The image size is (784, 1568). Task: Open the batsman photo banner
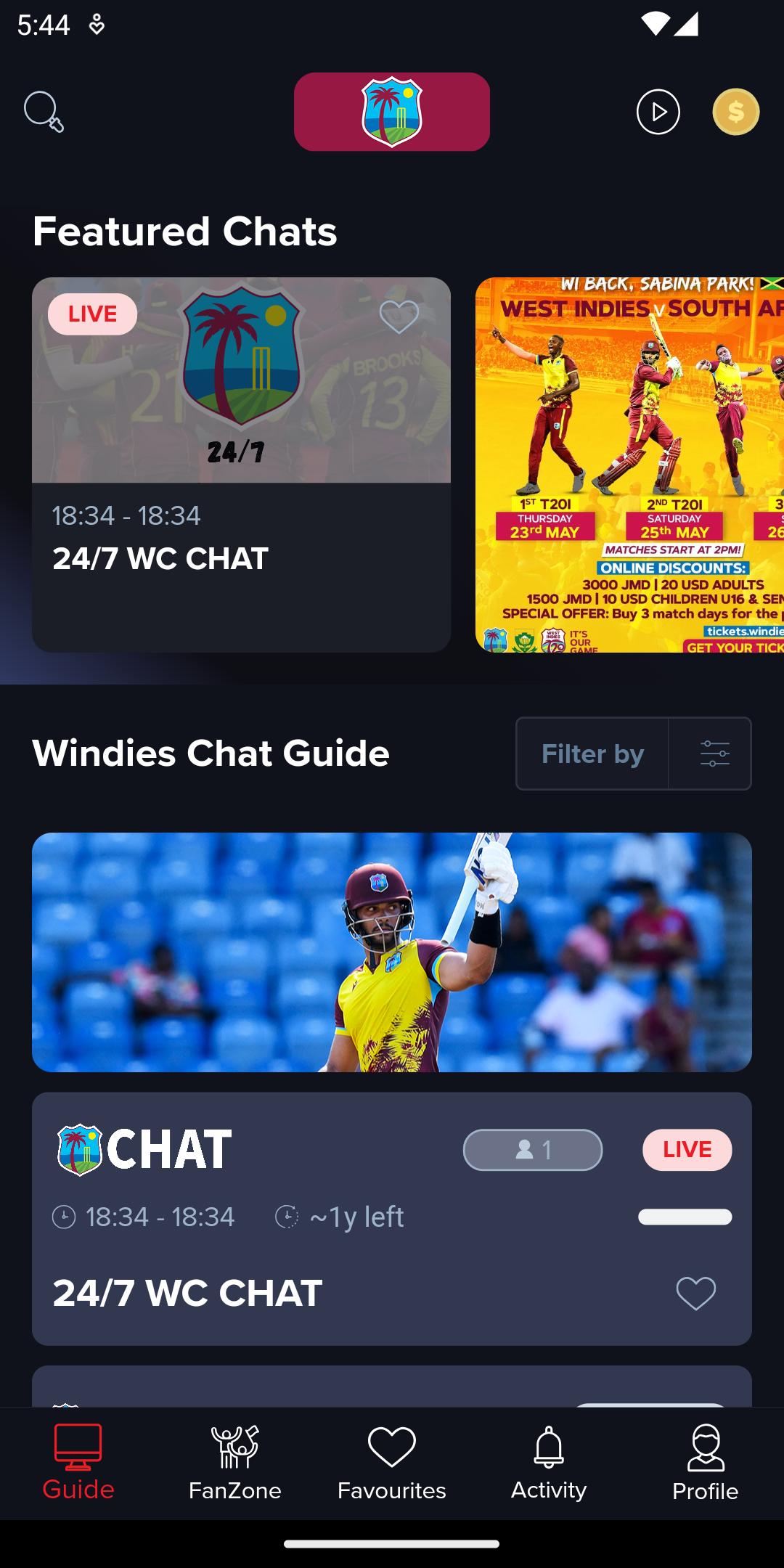pyautogui.click(x=392, y=952)
